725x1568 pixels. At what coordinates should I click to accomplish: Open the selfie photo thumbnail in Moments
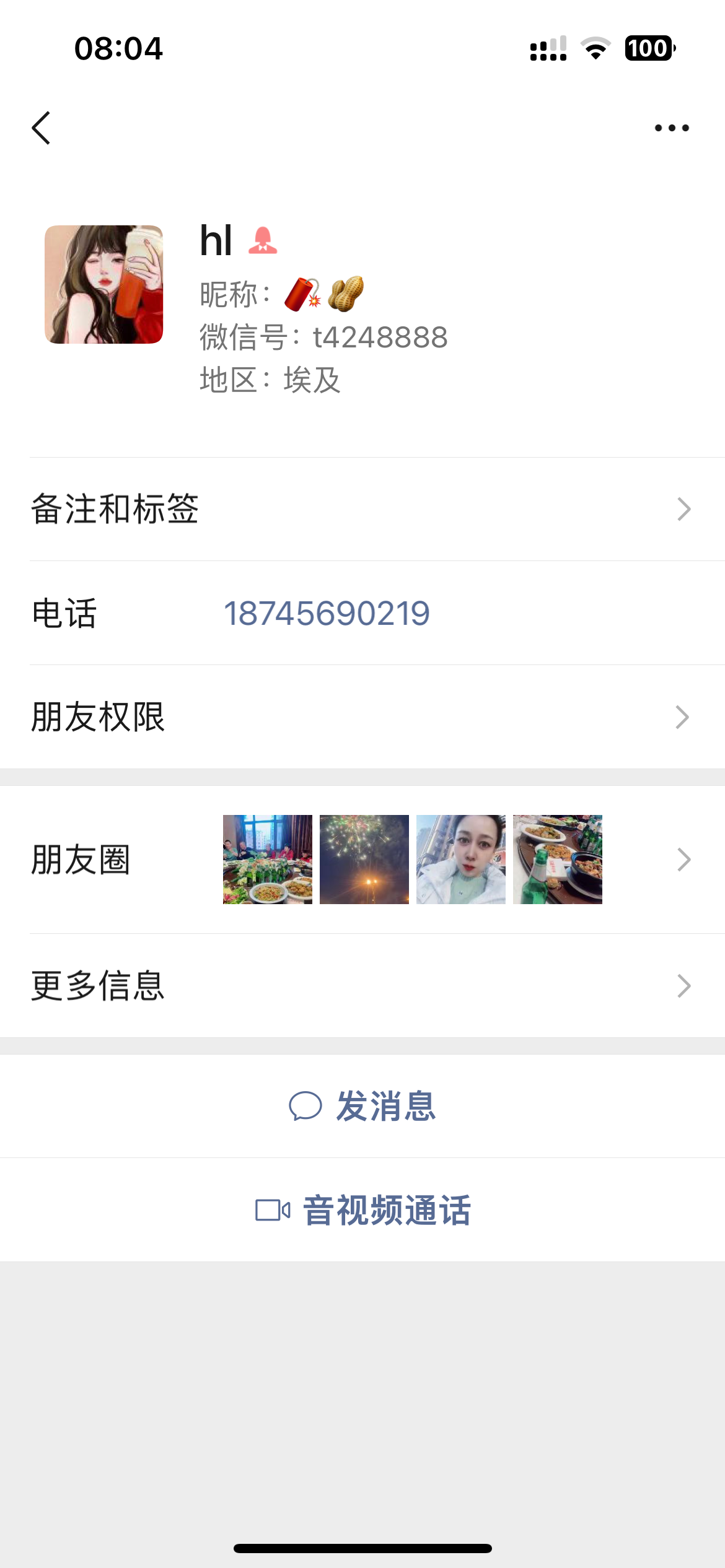pos(460,859)
